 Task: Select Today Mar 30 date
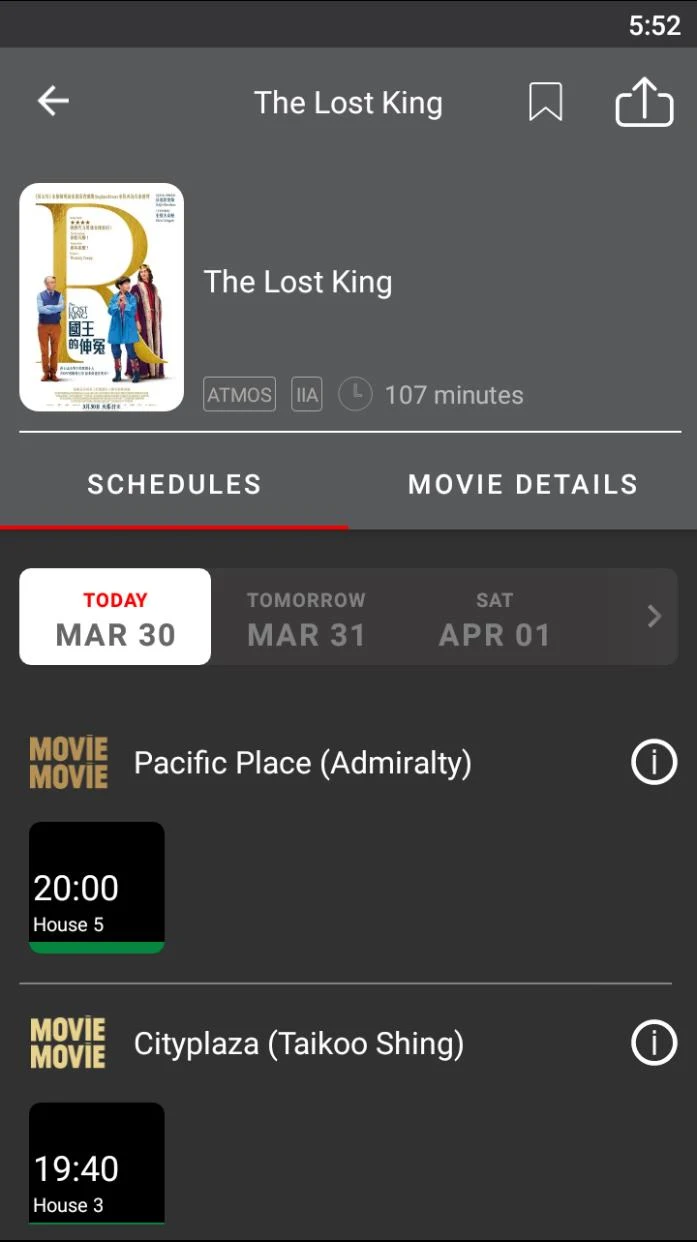coord(115,617)
